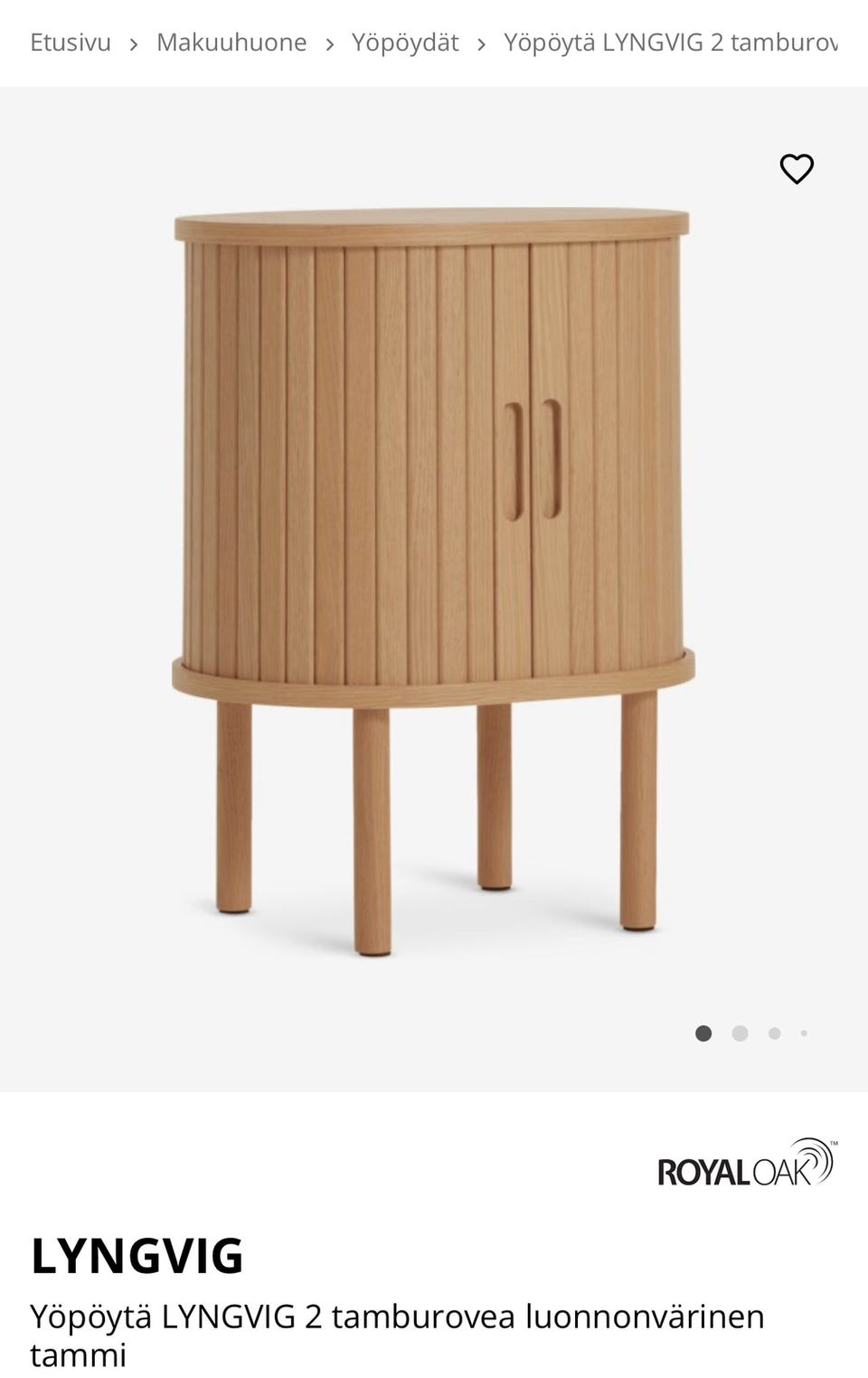Jump to the second product image dot
The image size is (868, 1378).
[x=740, y=1033]
